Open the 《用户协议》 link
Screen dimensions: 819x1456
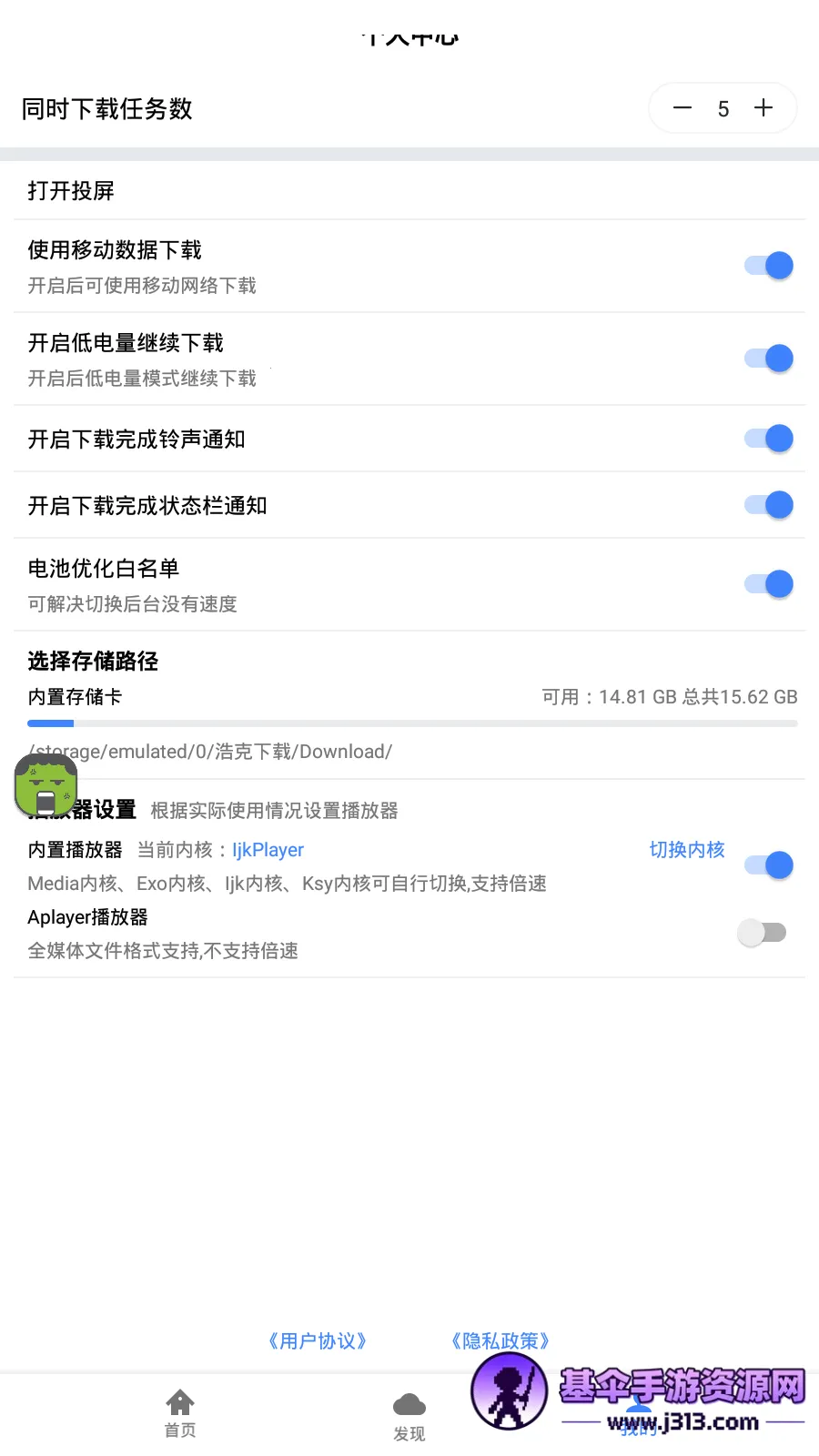click(317, 1341)
